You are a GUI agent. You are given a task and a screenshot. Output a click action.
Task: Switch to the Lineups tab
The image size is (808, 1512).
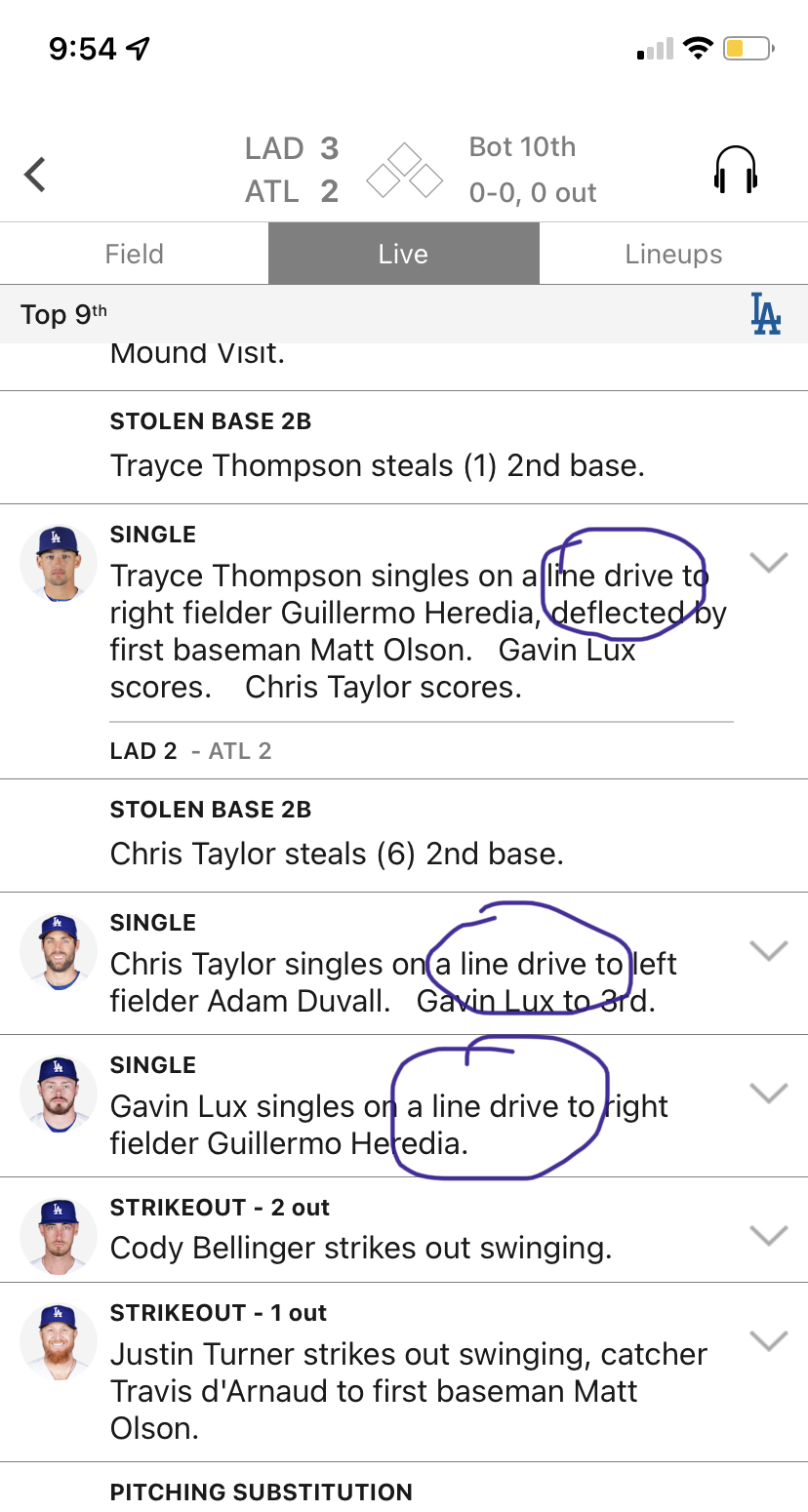pyautogui.click(x=673, y=255)
